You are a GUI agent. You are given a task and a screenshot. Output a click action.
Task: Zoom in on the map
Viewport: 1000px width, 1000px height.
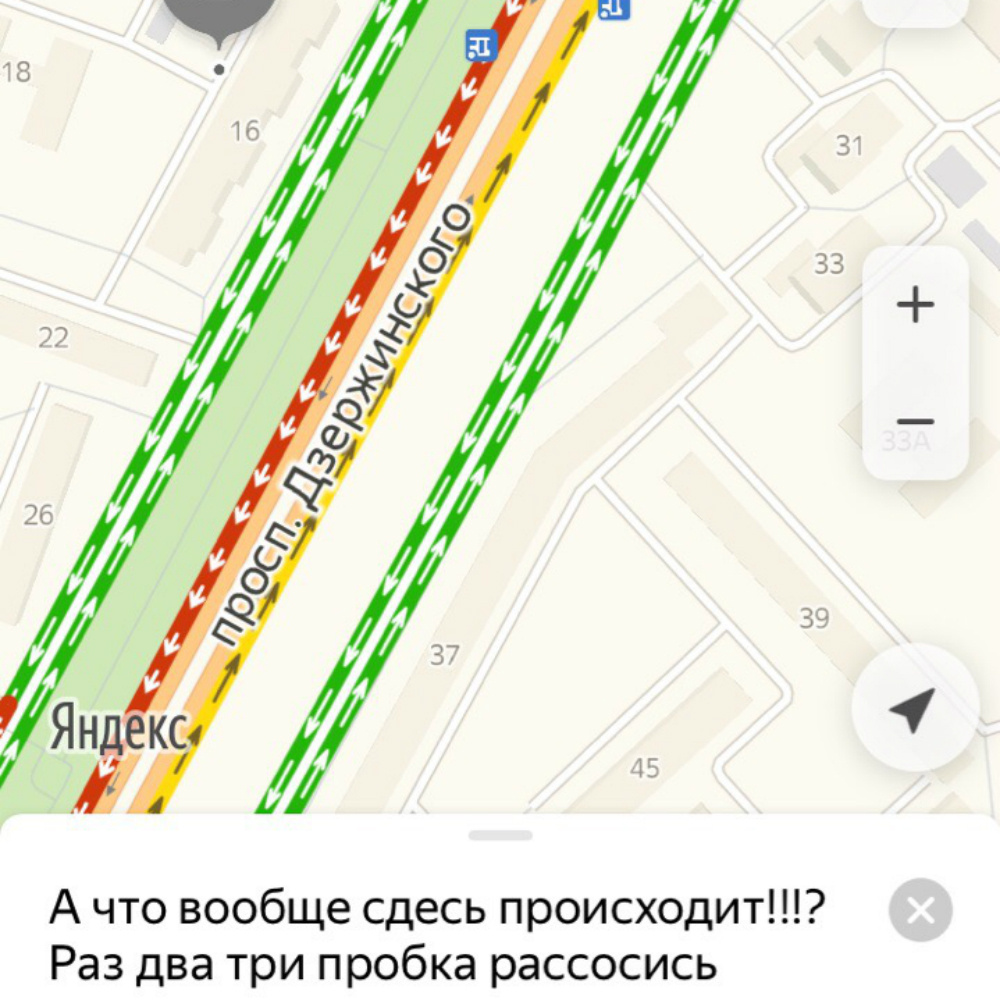point(914,305)
